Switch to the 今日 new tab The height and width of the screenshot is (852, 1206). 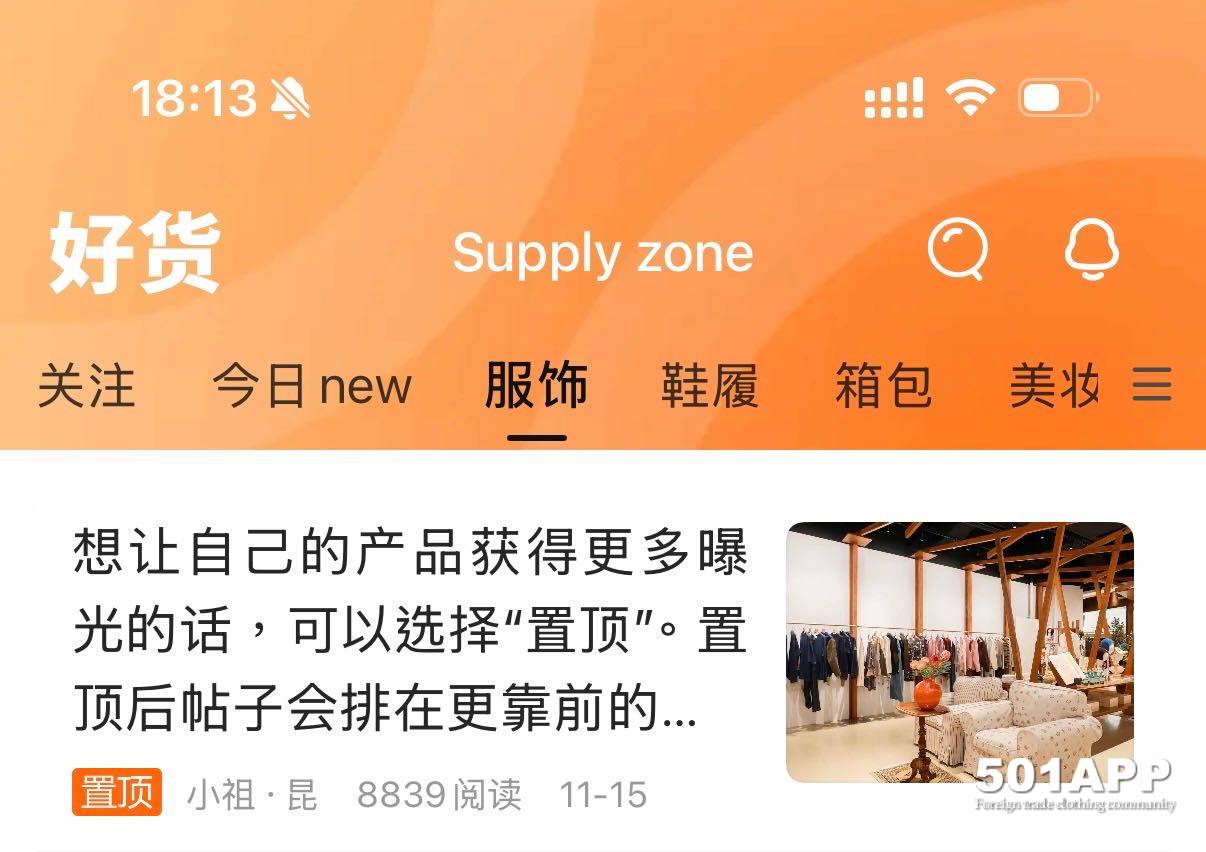coord(312,386)
